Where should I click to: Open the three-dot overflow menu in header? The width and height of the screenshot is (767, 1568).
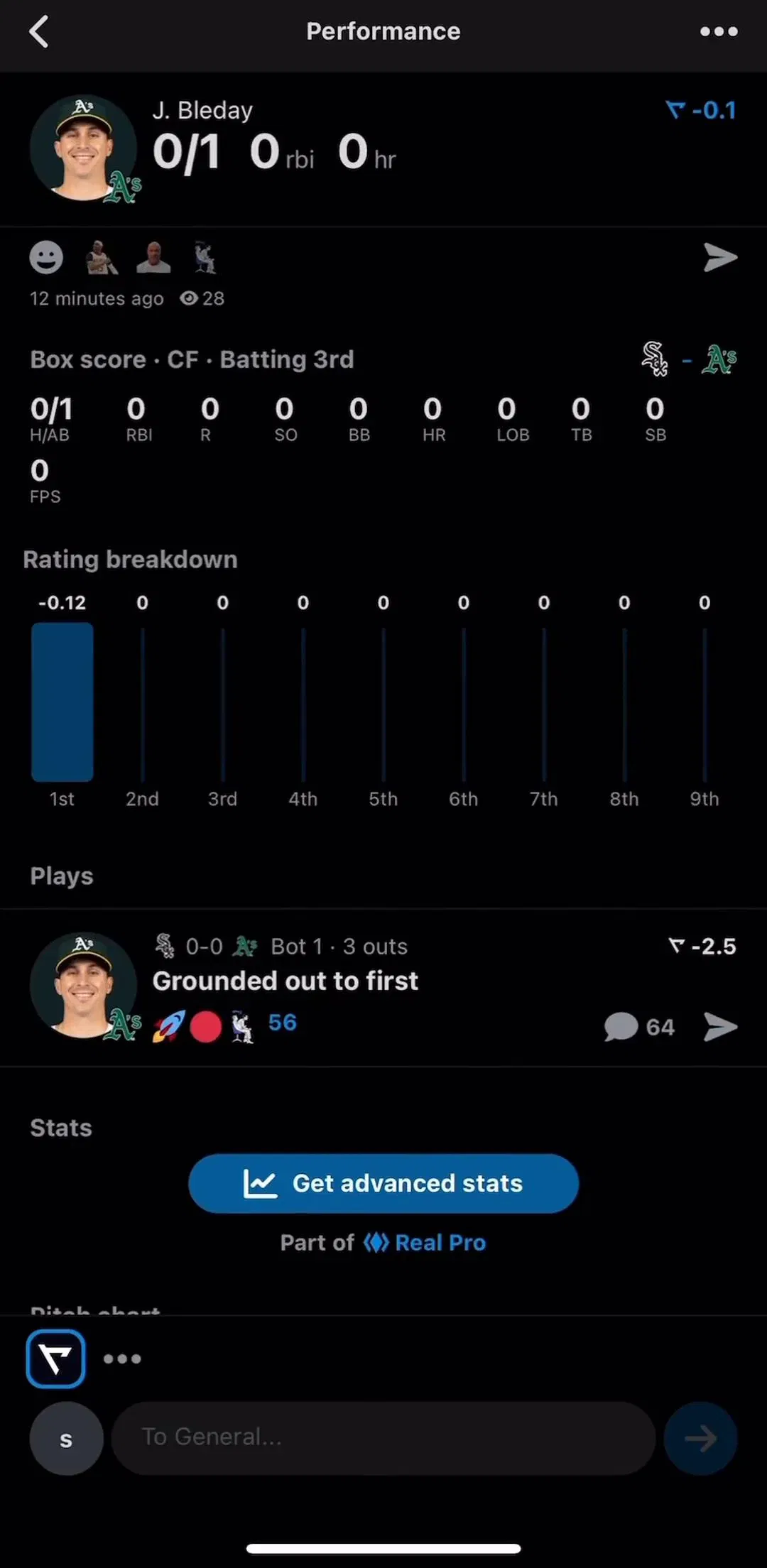coord(719,31)
